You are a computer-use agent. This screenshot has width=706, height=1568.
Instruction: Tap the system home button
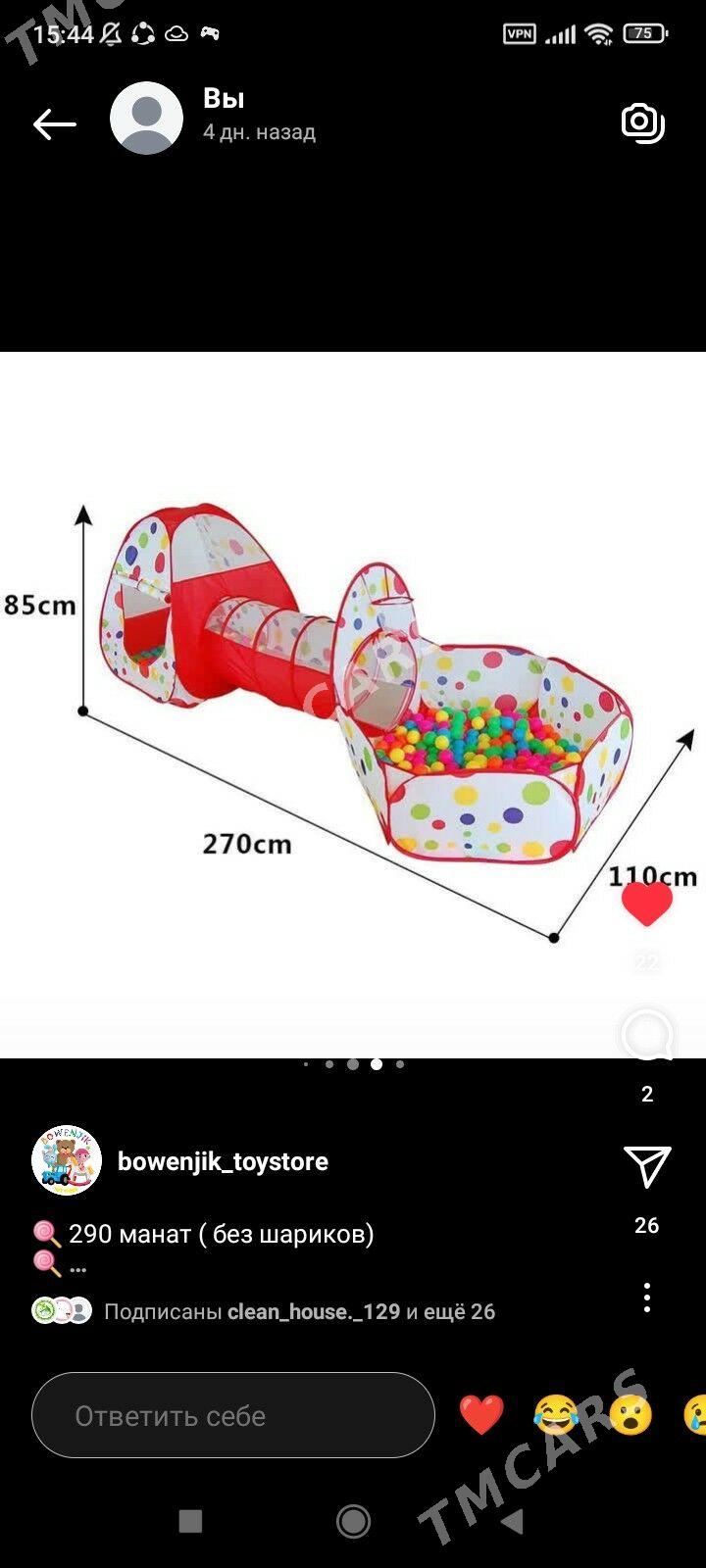click(353, 1521)
